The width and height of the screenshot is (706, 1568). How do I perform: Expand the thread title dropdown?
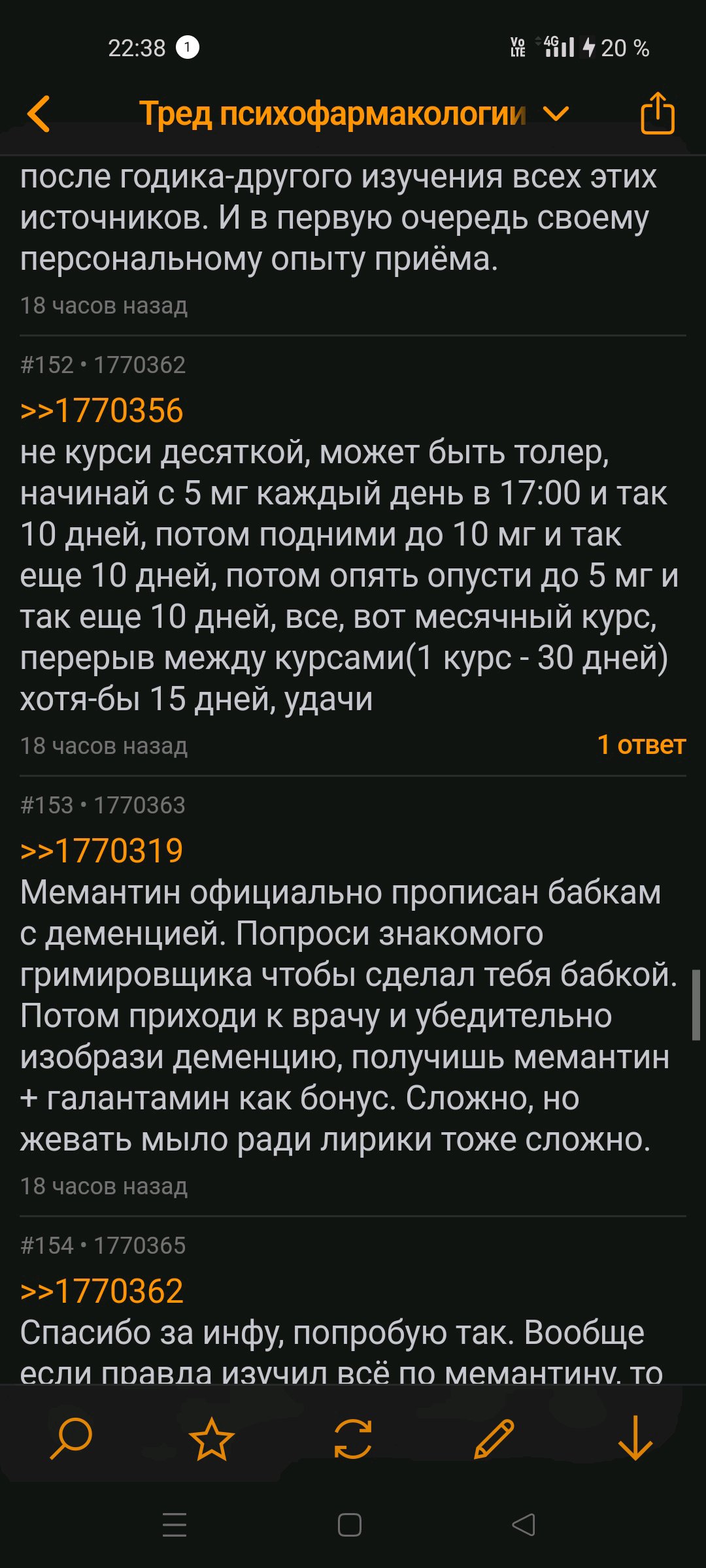click(556, 114)
